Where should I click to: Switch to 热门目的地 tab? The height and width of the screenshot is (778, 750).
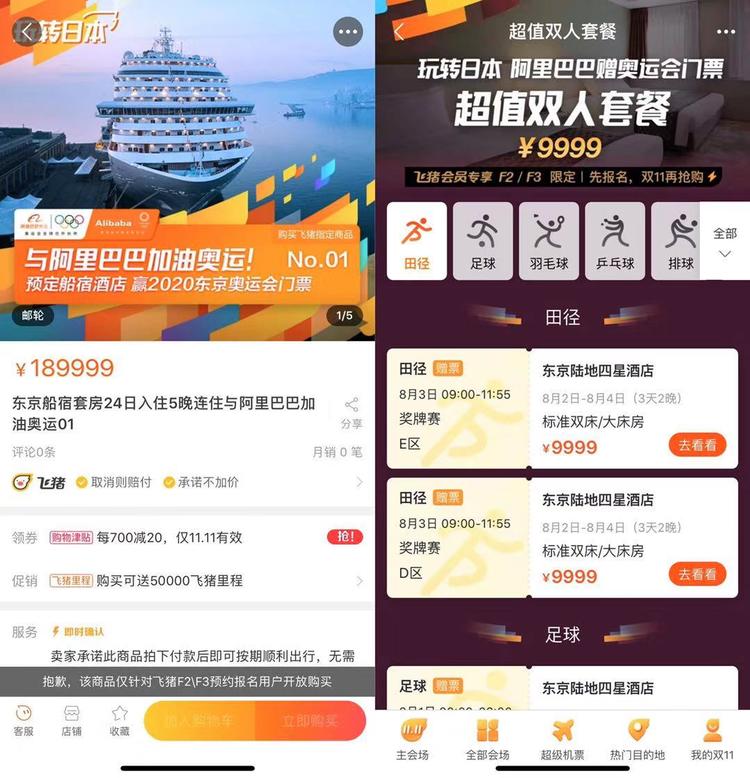(x=637, y=738)
